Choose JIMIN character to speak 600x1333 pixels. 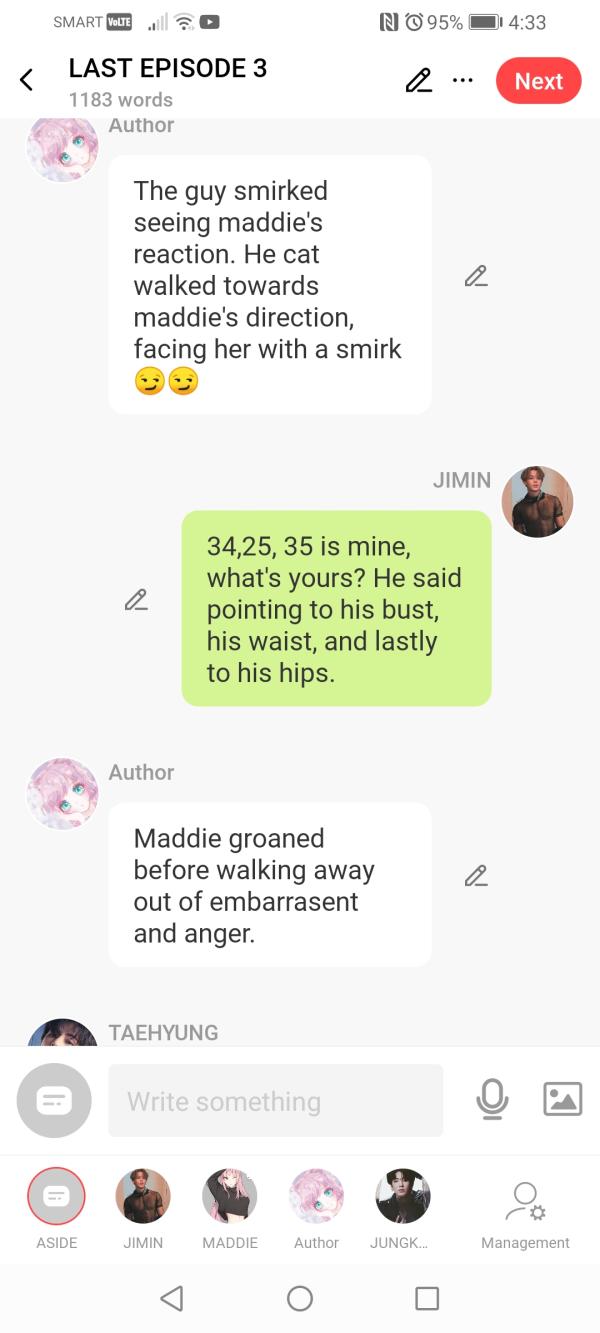[x=143, y=1197]
